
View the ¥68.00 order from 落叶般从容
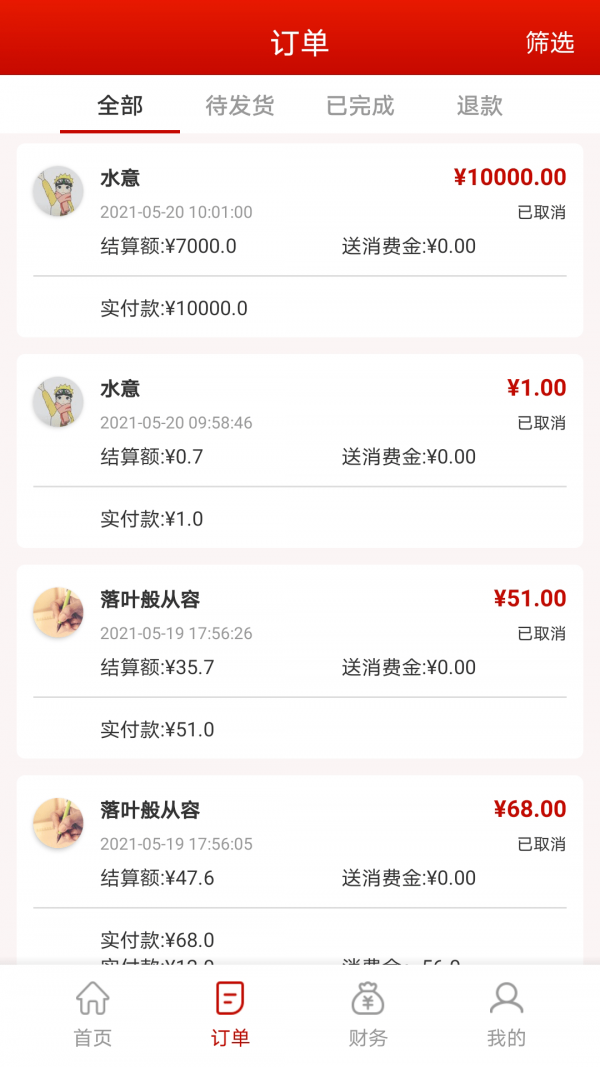tap(300, 868)
